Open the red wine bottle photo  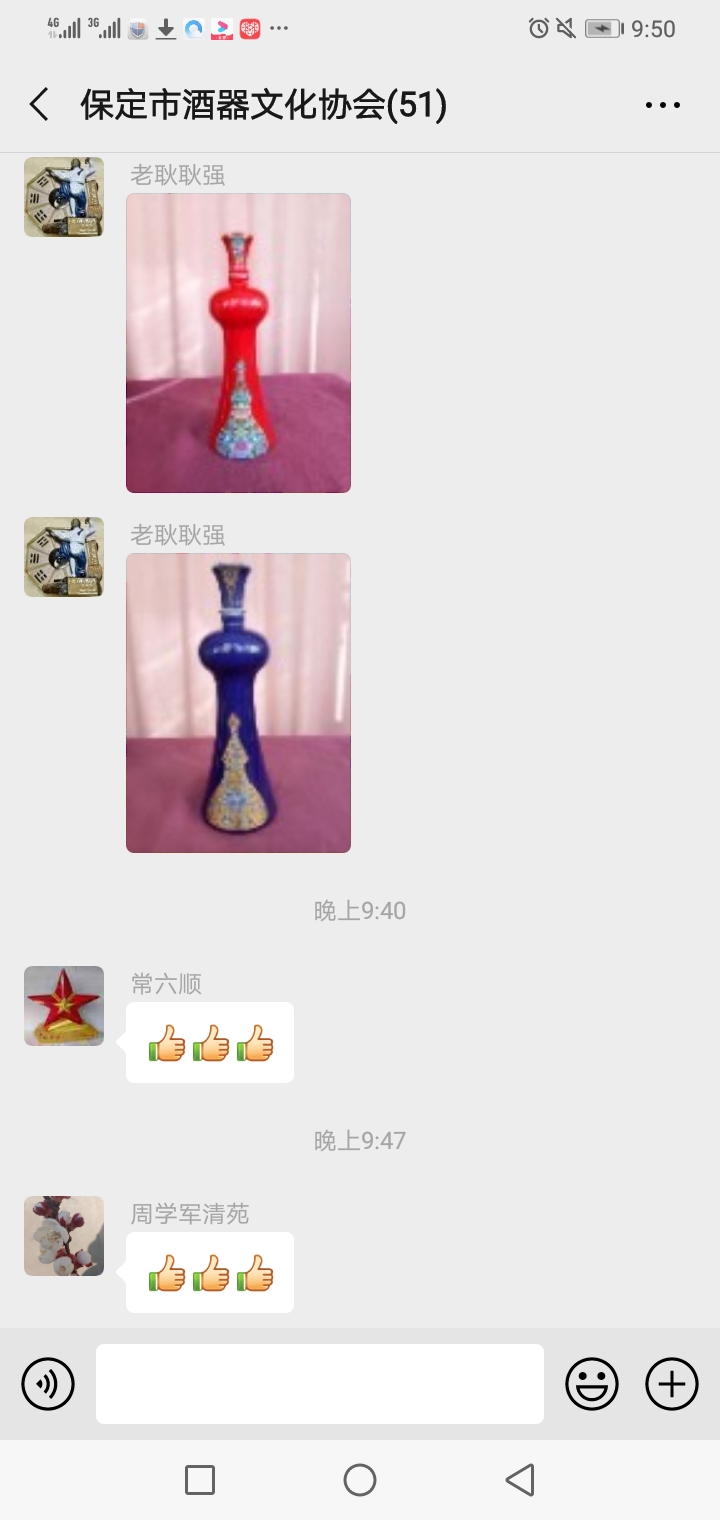click(x=238, y=343)
